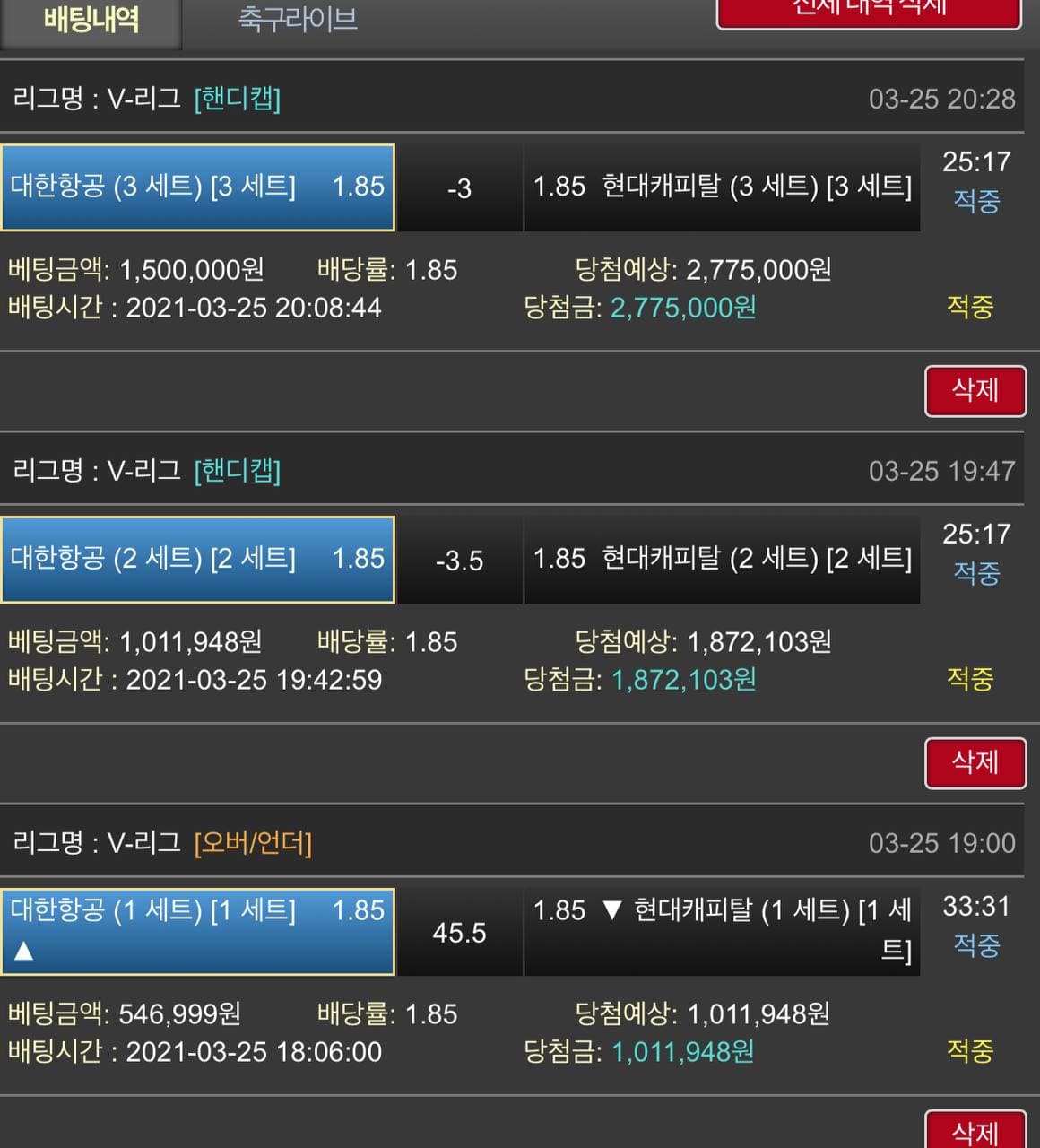Screen dimensions: 1040x1148
Task: Switch to the 축구라이브 tab
Action: tap(298, 20)
